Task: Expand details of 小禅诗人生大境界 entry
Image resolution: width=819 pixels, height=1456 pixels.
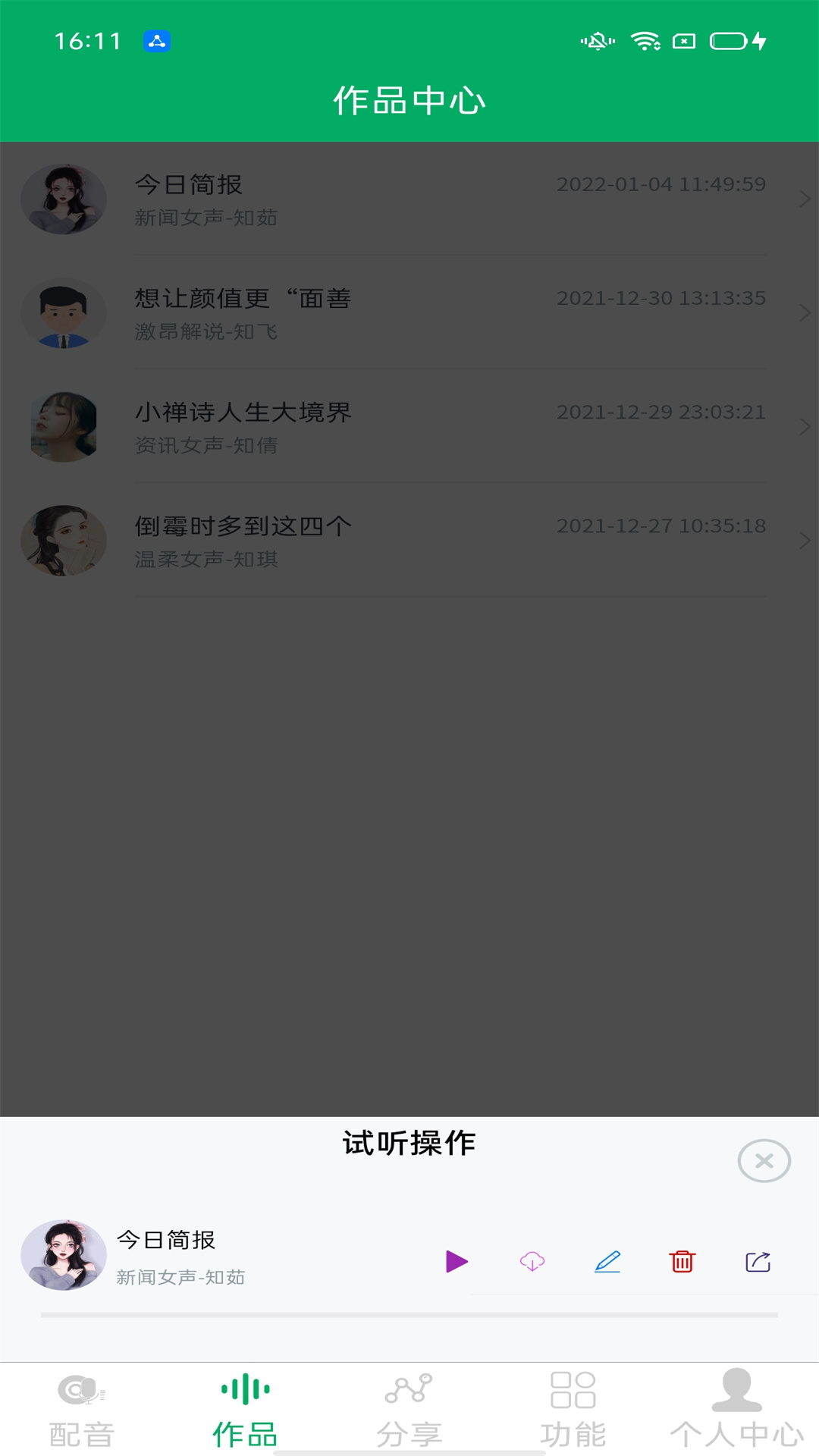Action: [x=806, y=427]
